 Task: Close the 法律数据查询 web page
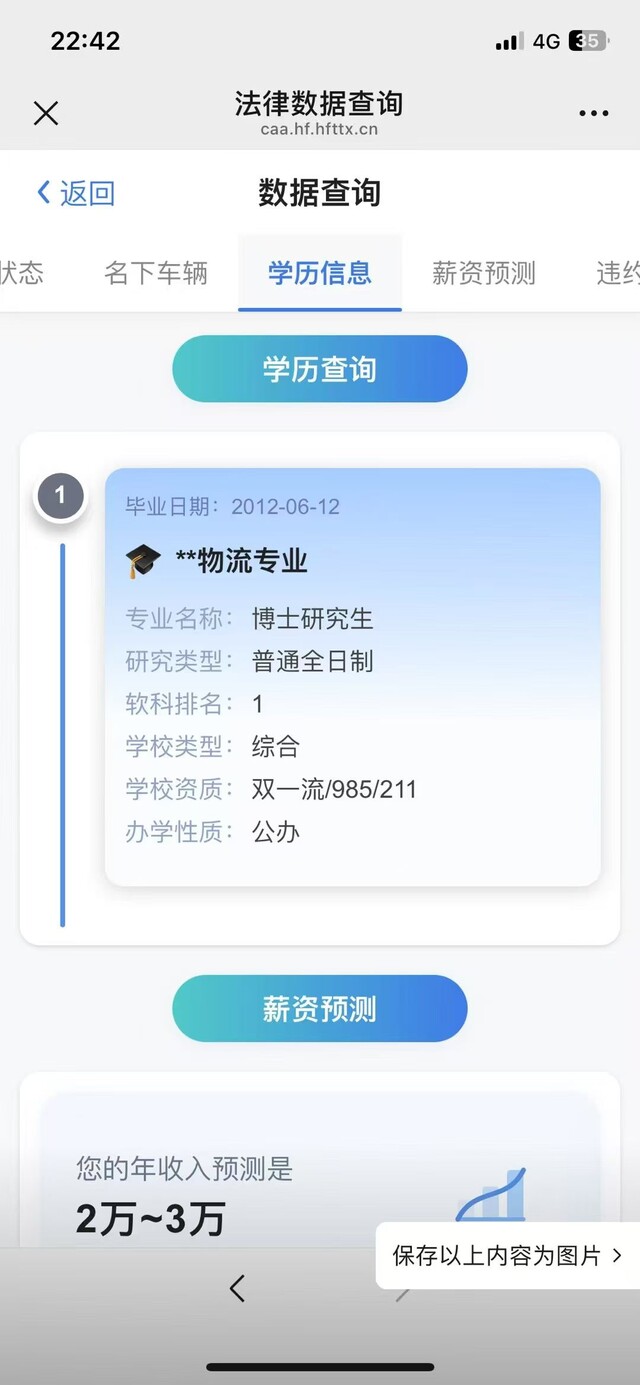click(x=46, y=113)
